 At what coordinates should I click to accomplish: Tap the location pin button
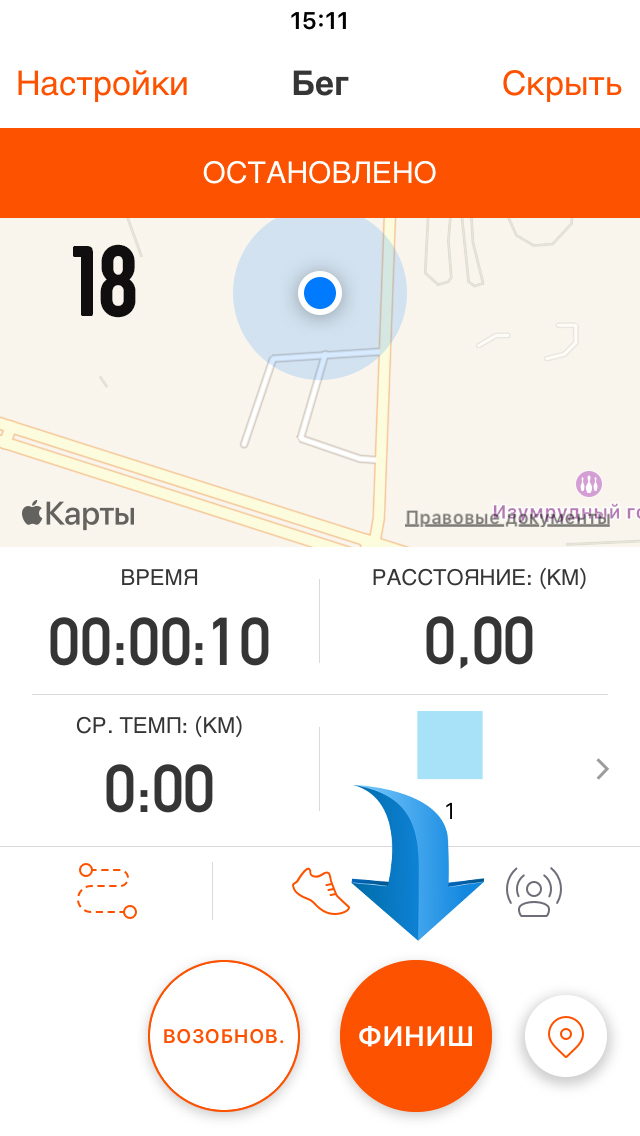point(566,1036)
